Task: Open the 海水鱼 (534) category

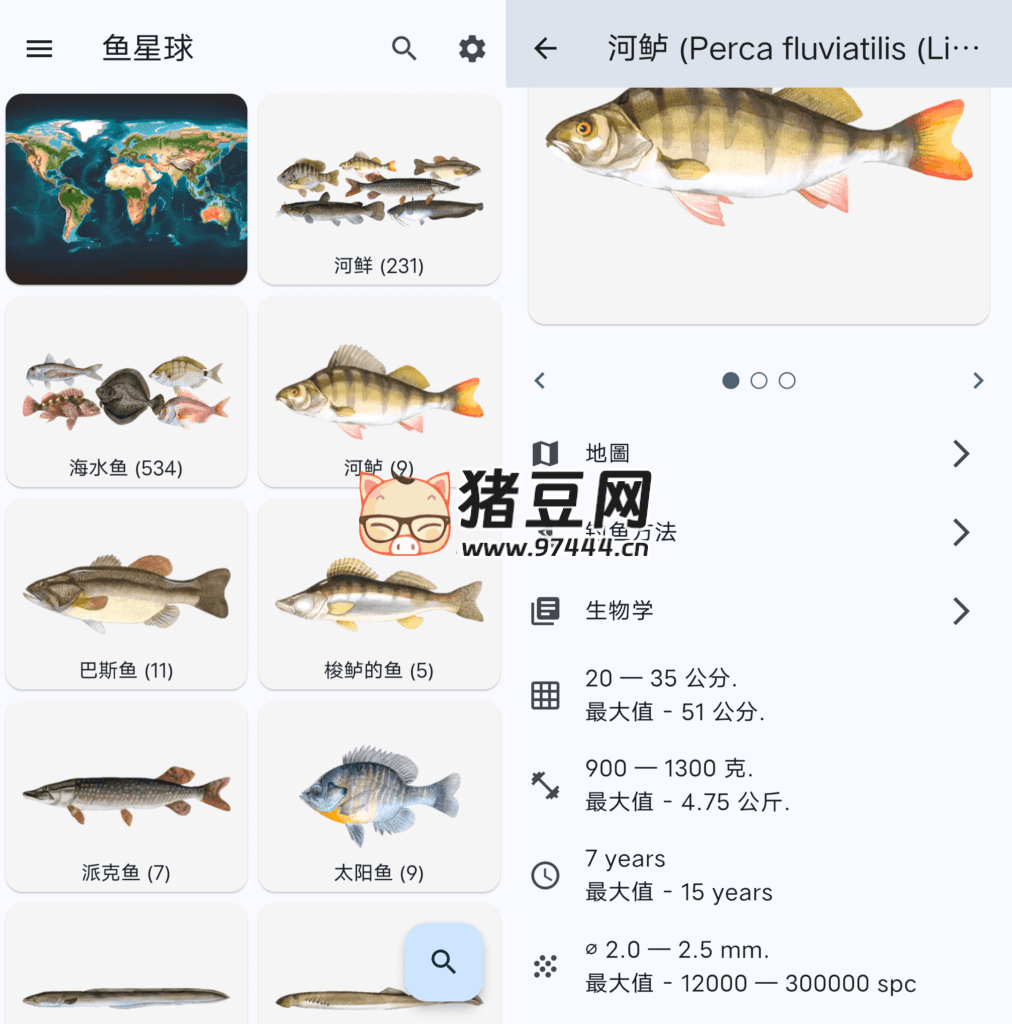Action: click(x=126, y=390)
